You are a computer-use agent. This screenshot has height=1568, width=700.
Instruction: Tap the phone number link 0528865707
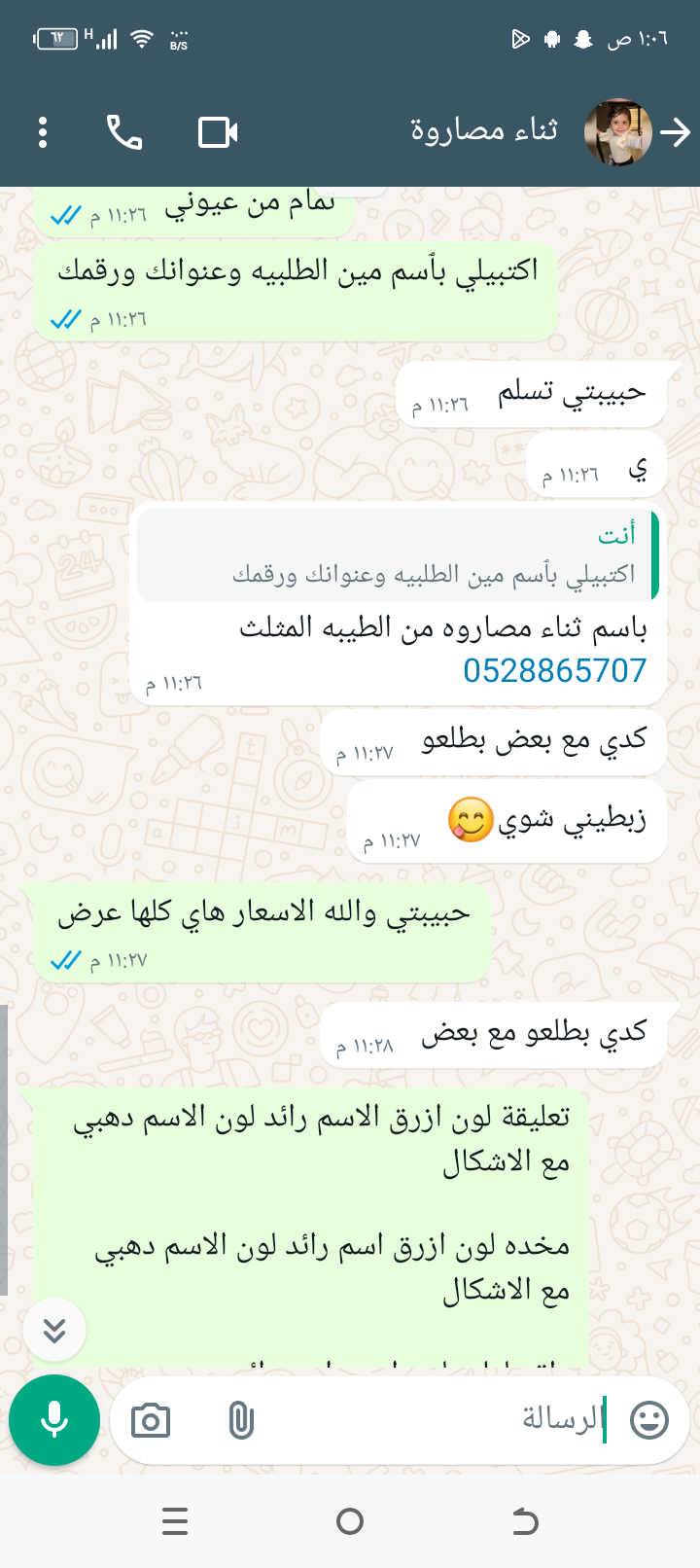point(554,670)
